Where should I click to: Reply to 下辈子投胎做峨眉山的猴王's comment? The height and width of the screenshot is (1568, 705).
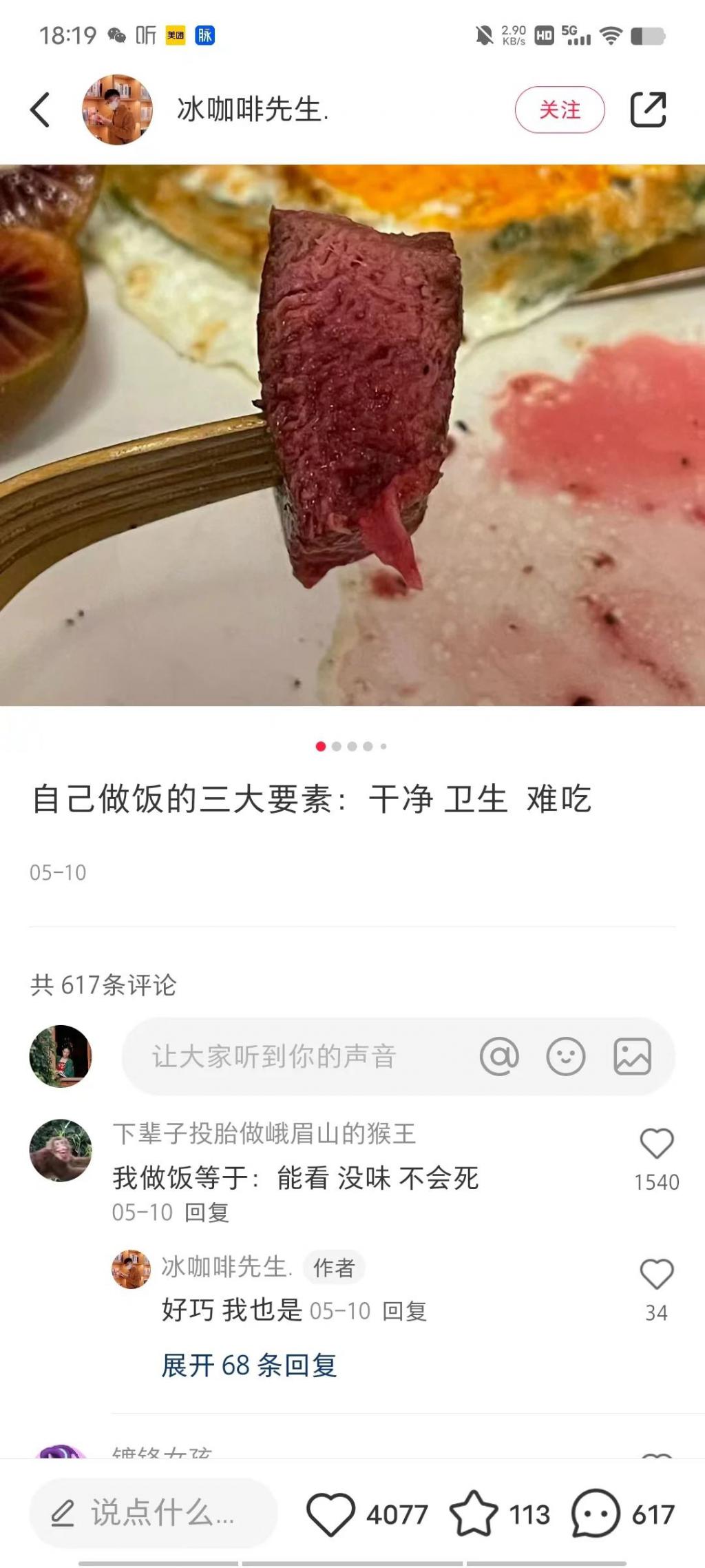coord(207,1213)
